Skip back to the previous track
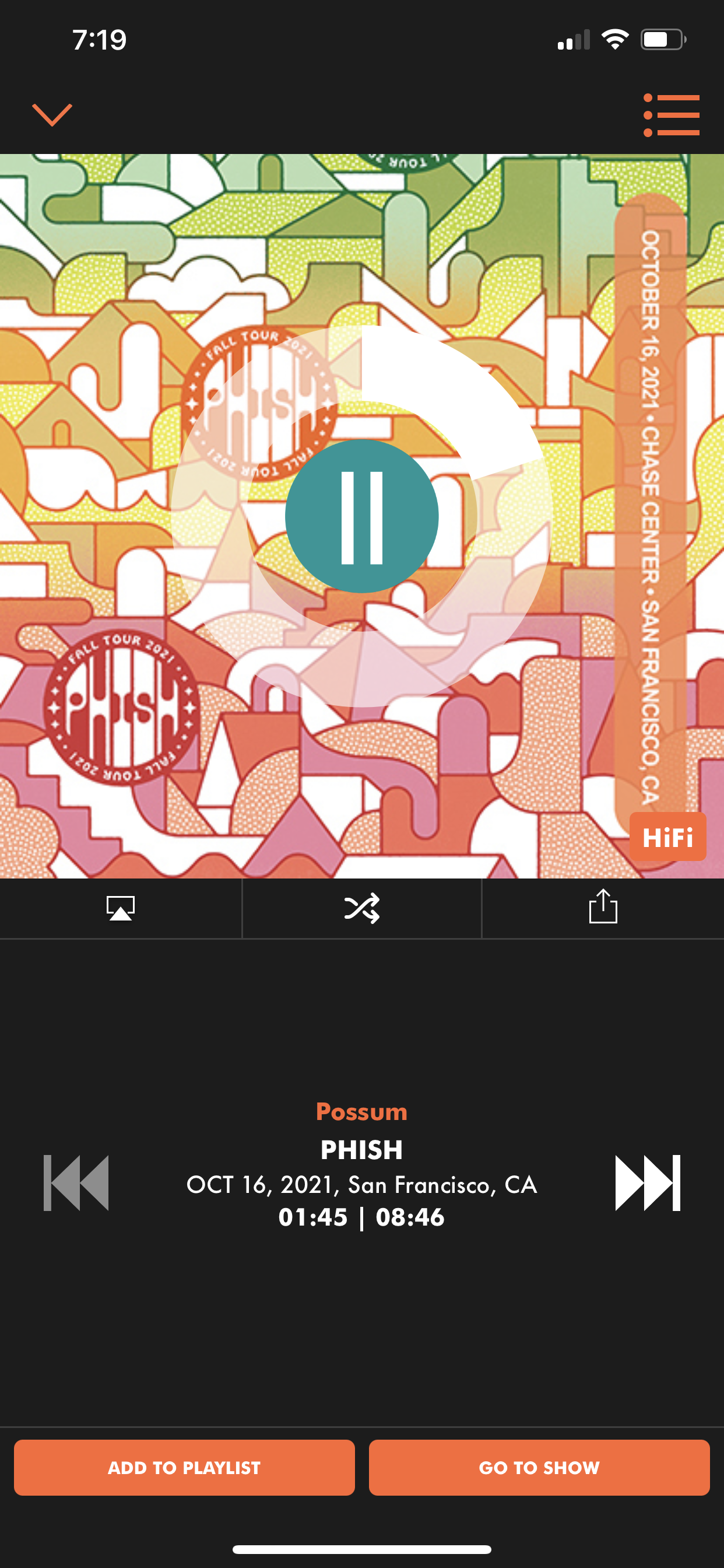 (x=76, y=1182)
